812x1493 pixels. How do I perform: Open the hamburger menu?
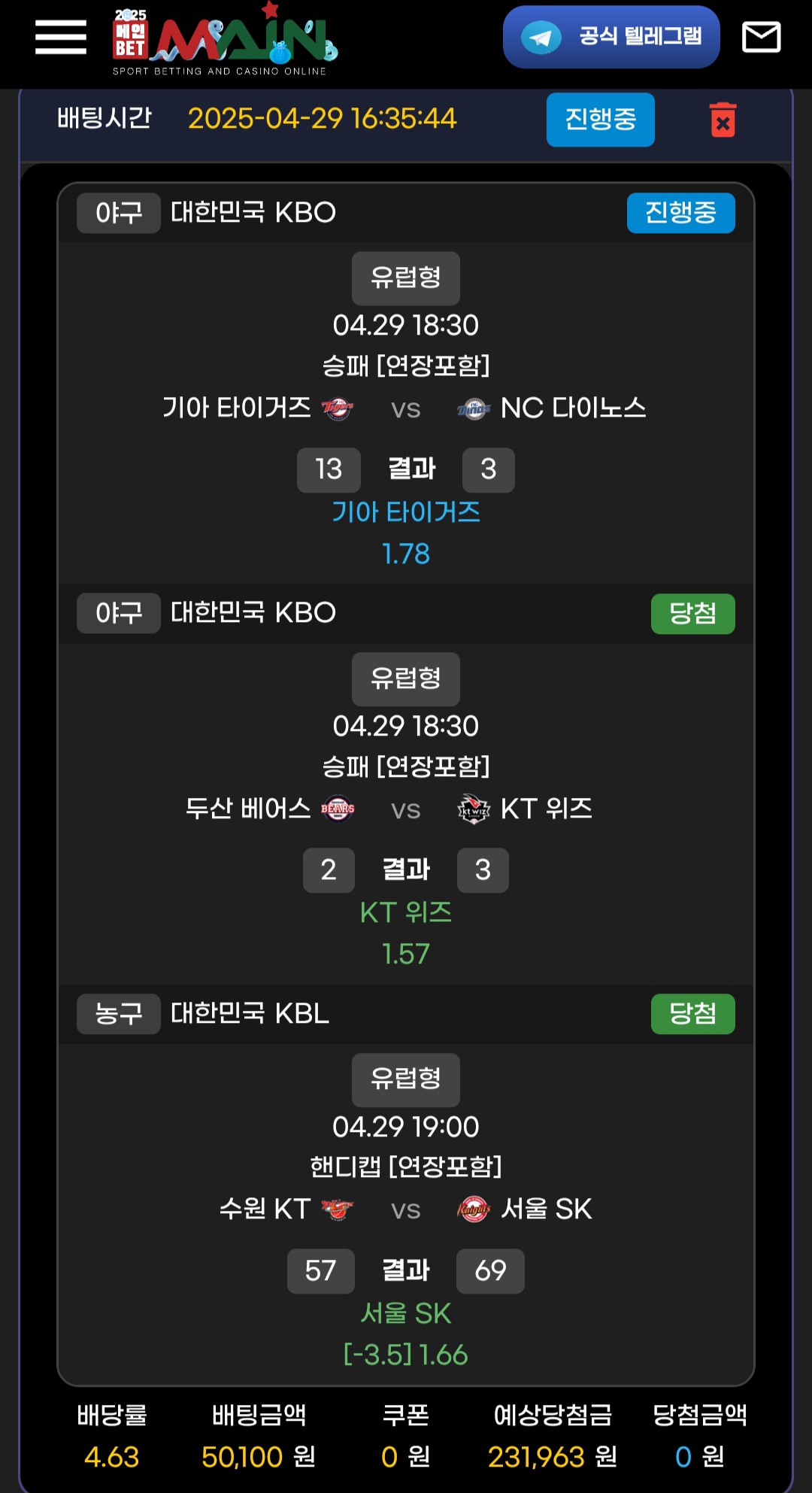coord(60,37)
